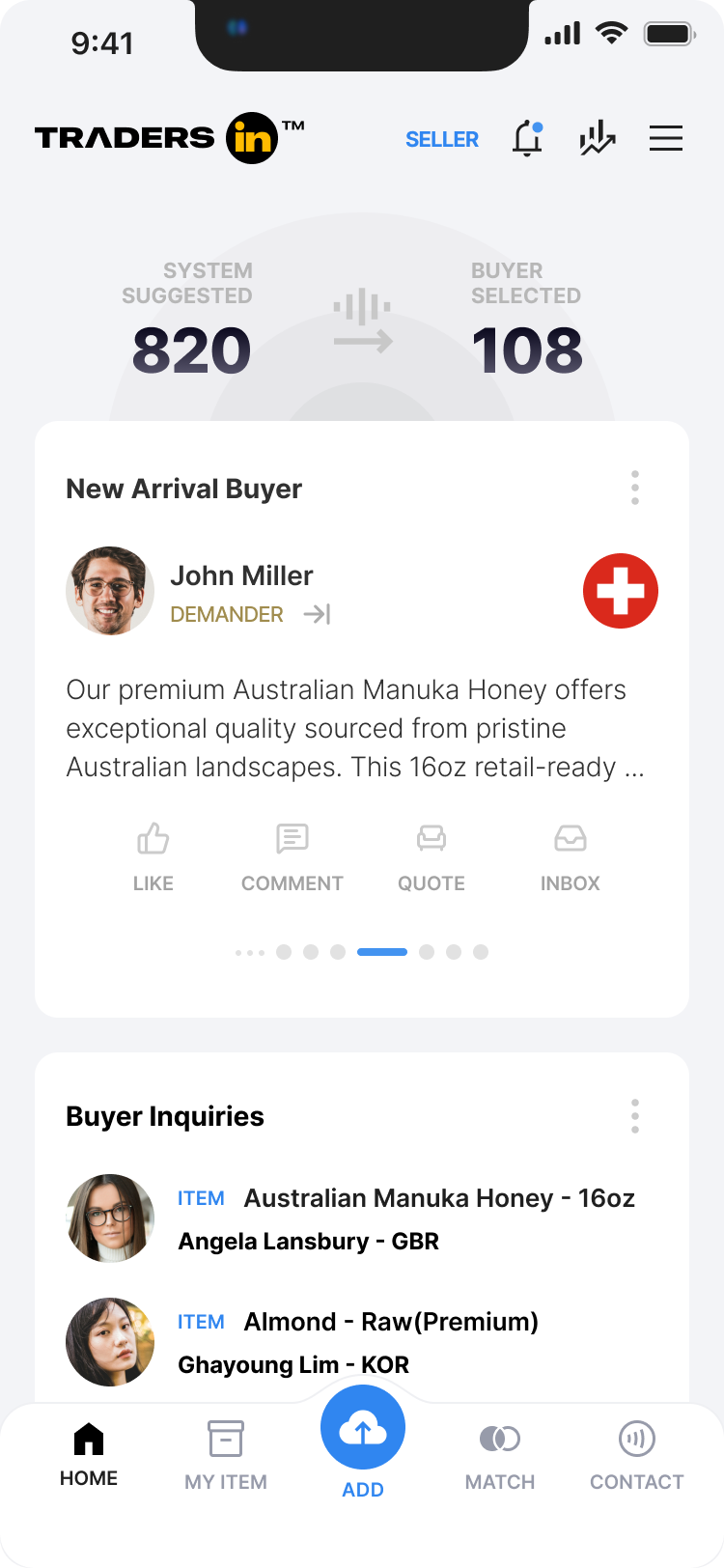The width and height of the screenshot is (724, 1568).
Task: Like John Miller's post
Action: 153,856
